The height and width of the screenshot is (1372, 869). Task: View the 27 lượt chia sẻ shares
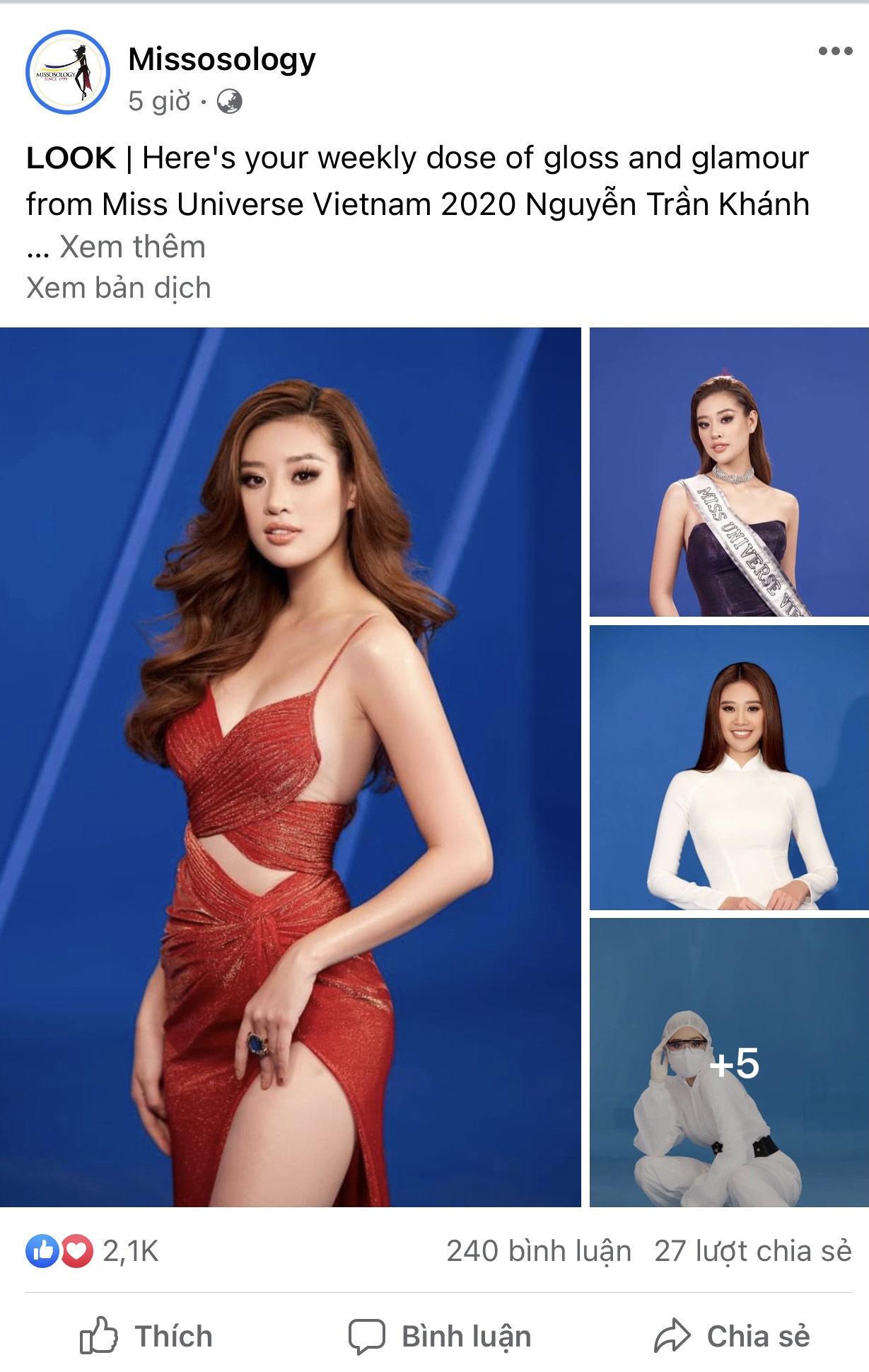tap(752, 1251)
